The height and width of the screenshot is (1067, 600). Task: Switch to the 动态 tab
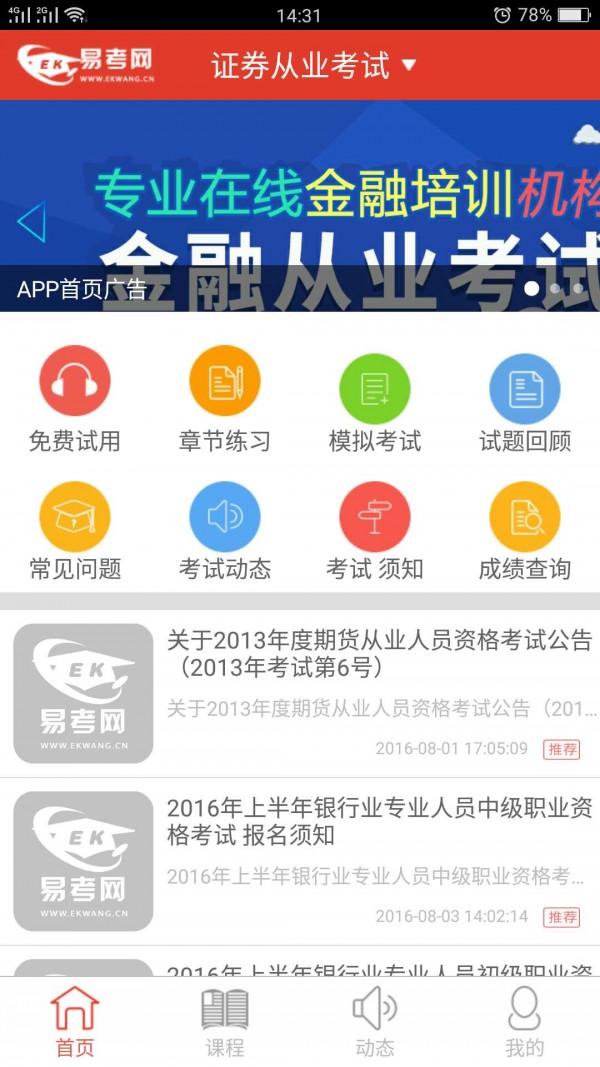pyautogui.click(x=375, y=1022)
